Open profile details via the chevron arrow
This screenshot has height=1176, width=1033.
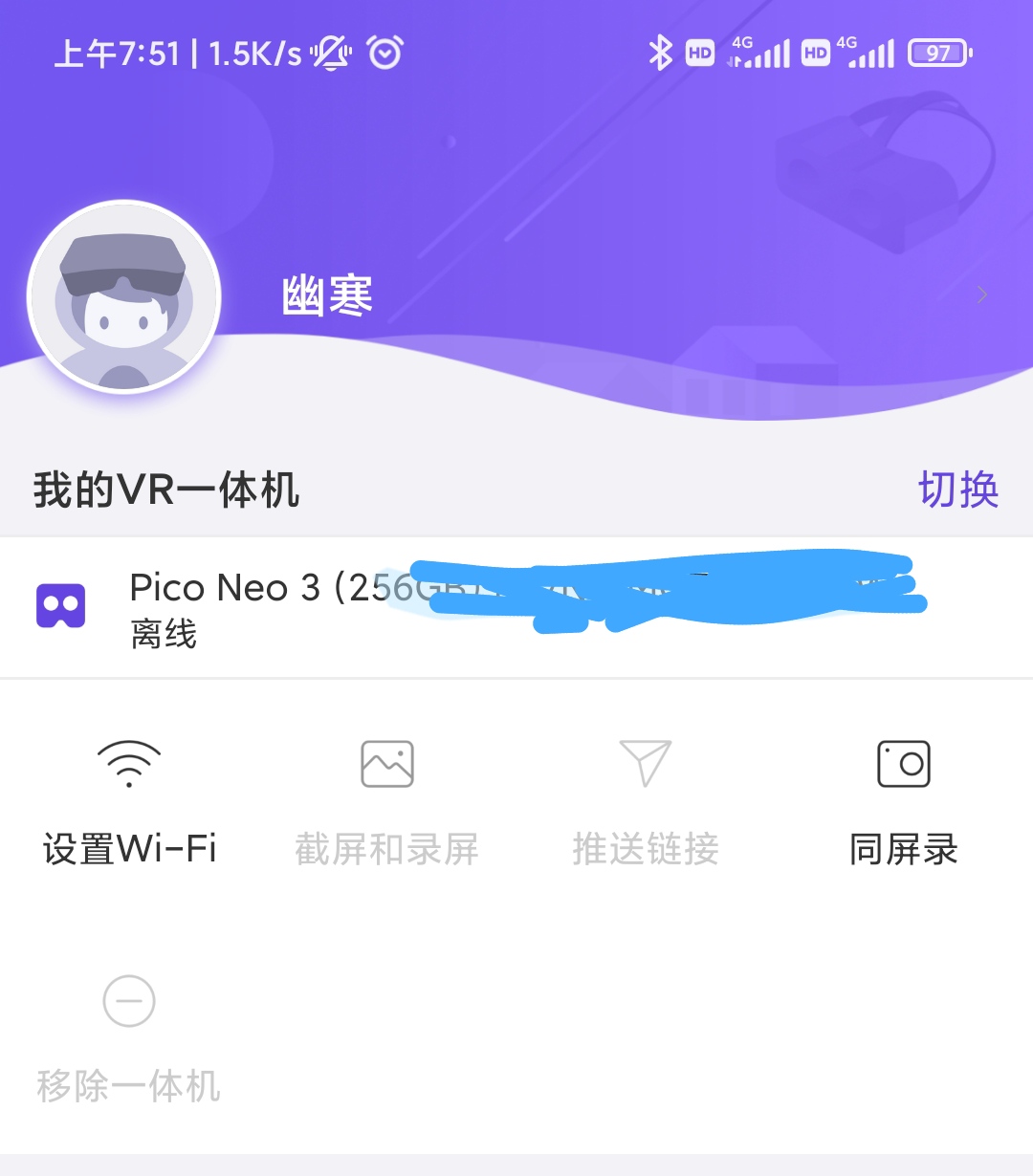click(x=981, y=294)
